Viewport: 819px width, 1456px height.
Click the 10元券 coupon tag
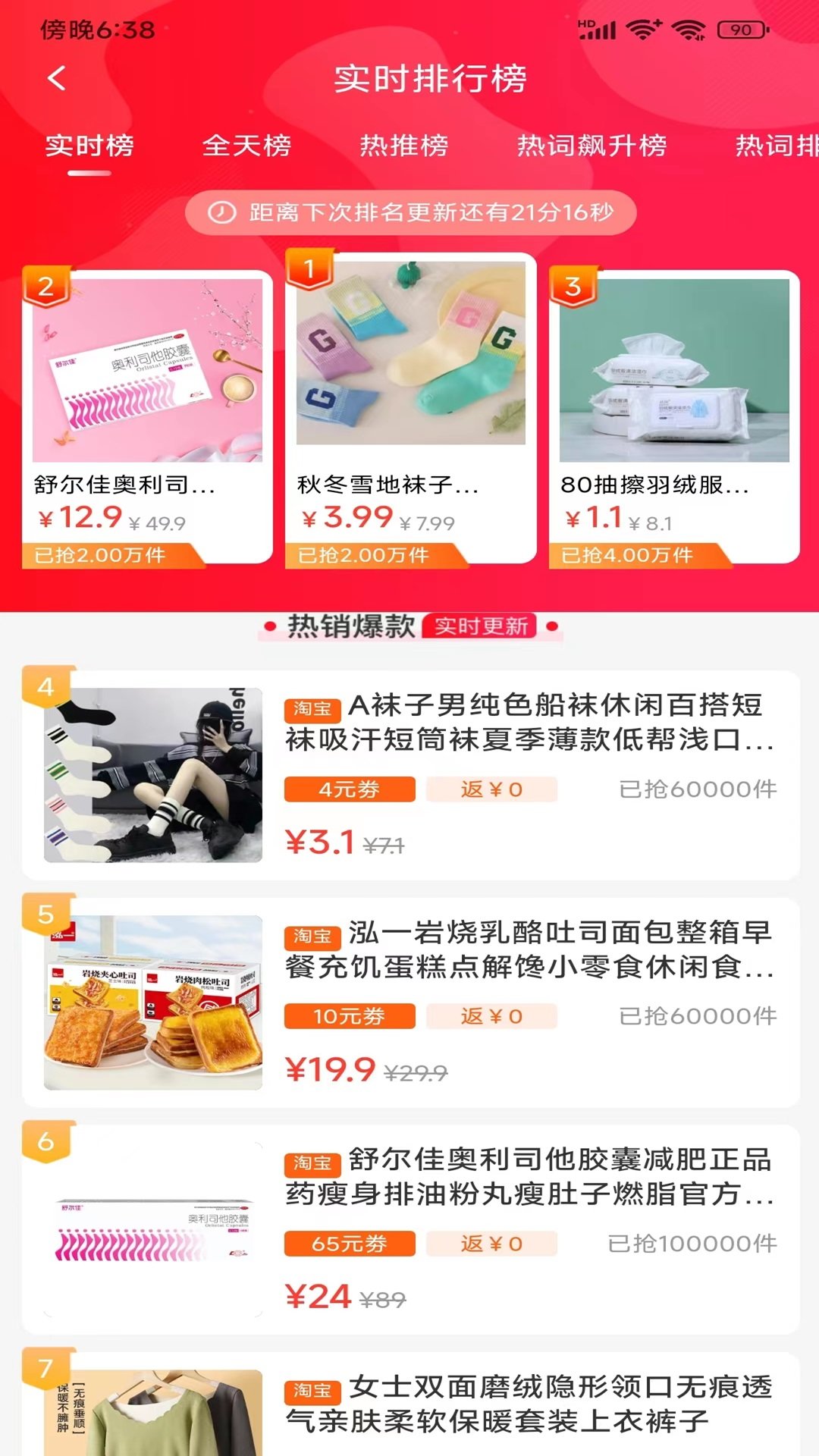348,1015
